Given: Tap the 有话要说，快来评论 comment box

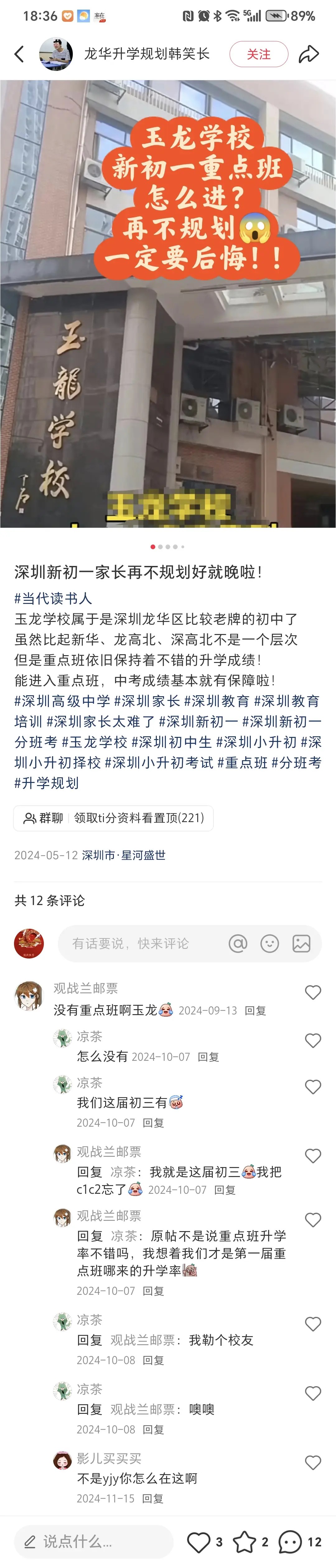Looking at the screenshot, I should [130, 944].
